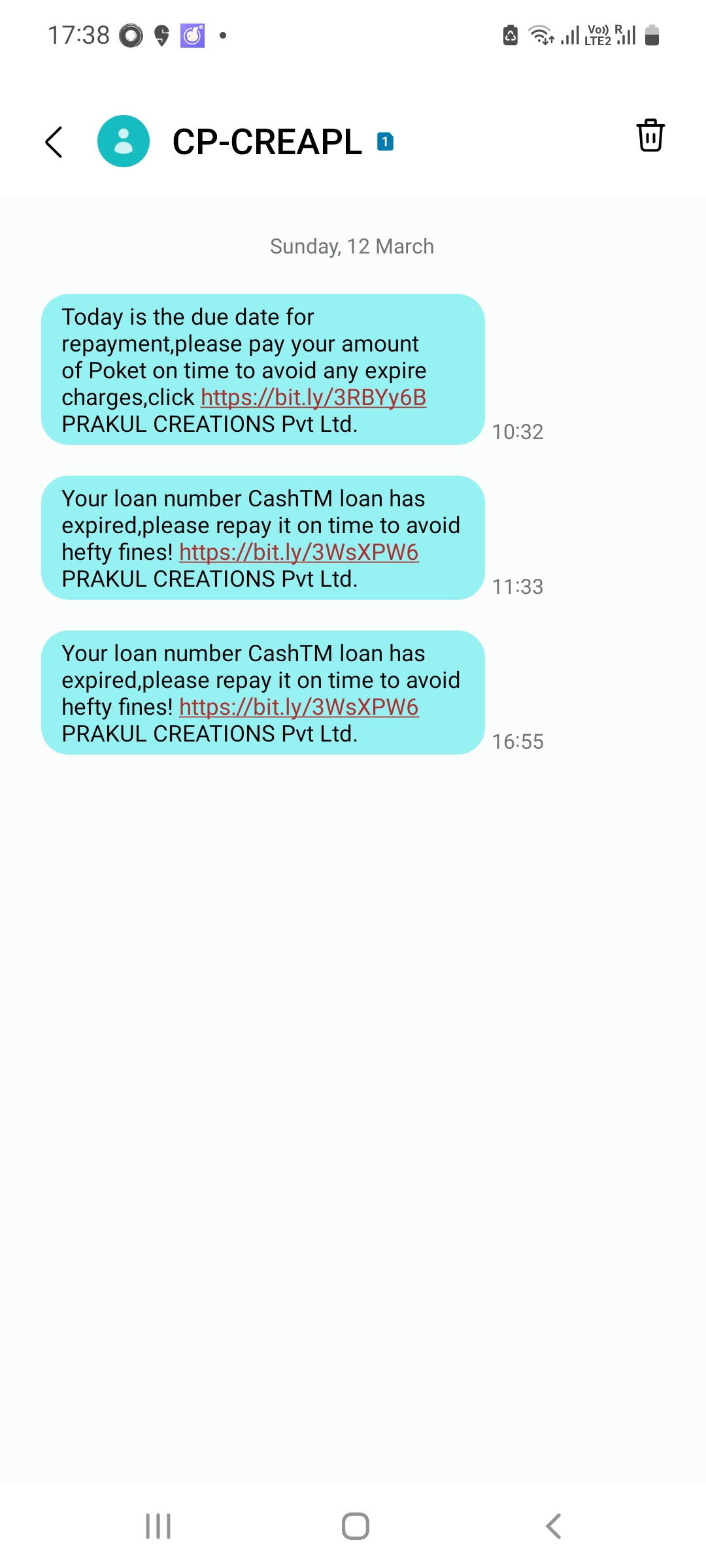Open the bit.ly/3RBYy6B link in the Poket message
The height and width of the screenshot is (1568, 706).
click(313, 397)
